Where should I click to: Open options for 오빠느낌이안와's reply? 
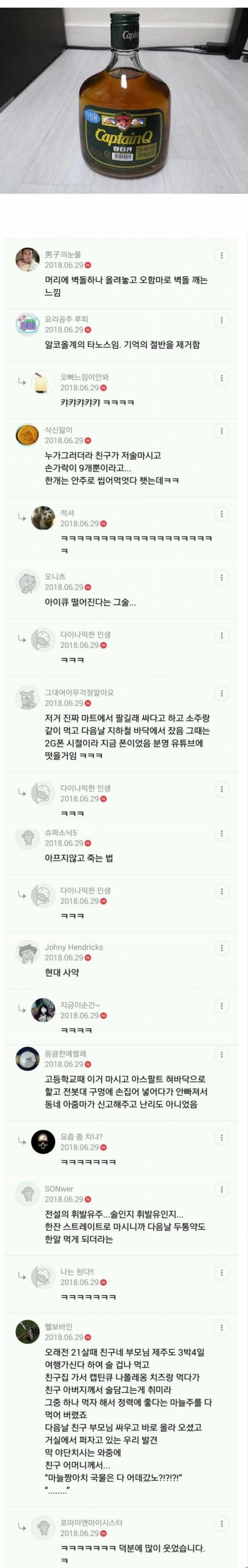coord(221,378)
